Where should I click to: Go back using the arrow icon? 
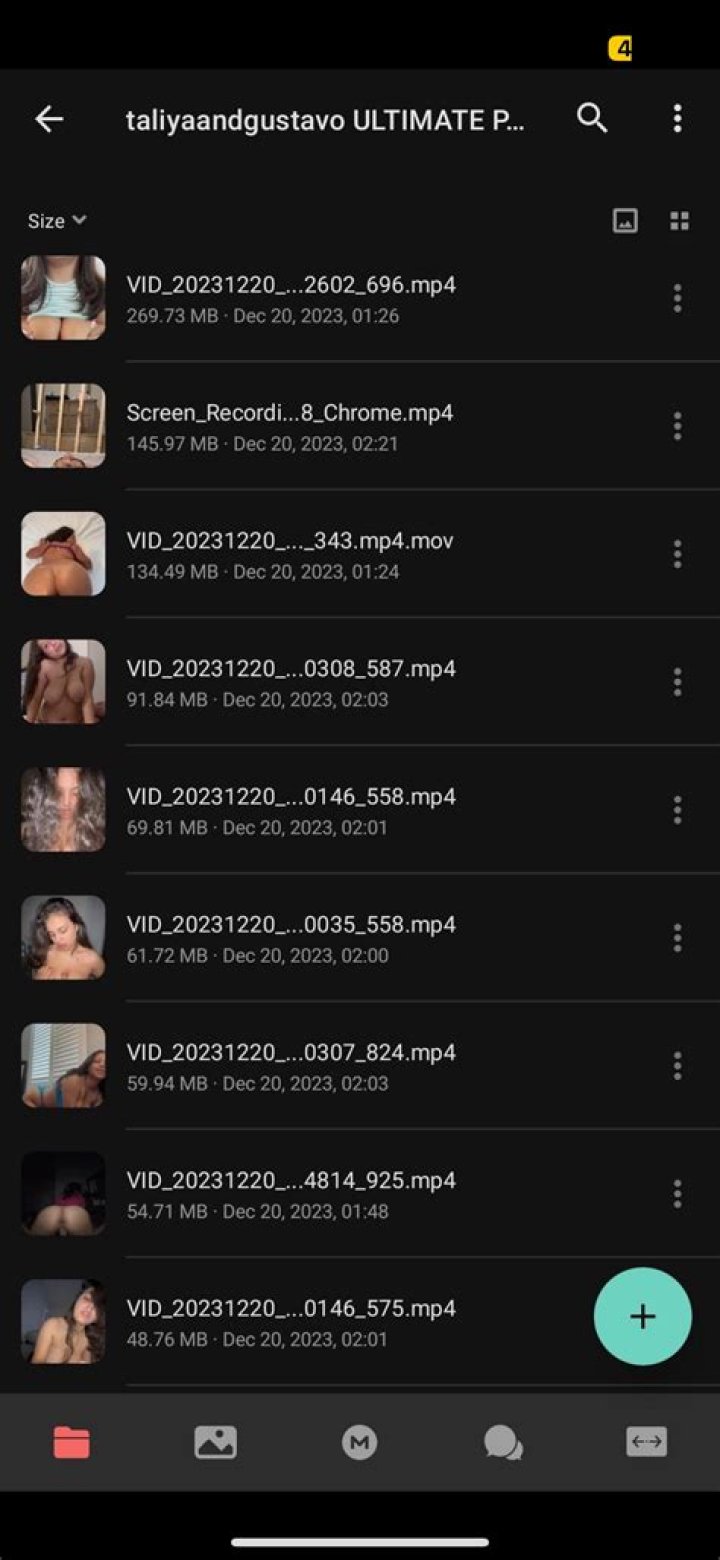(x=49, y=120)
